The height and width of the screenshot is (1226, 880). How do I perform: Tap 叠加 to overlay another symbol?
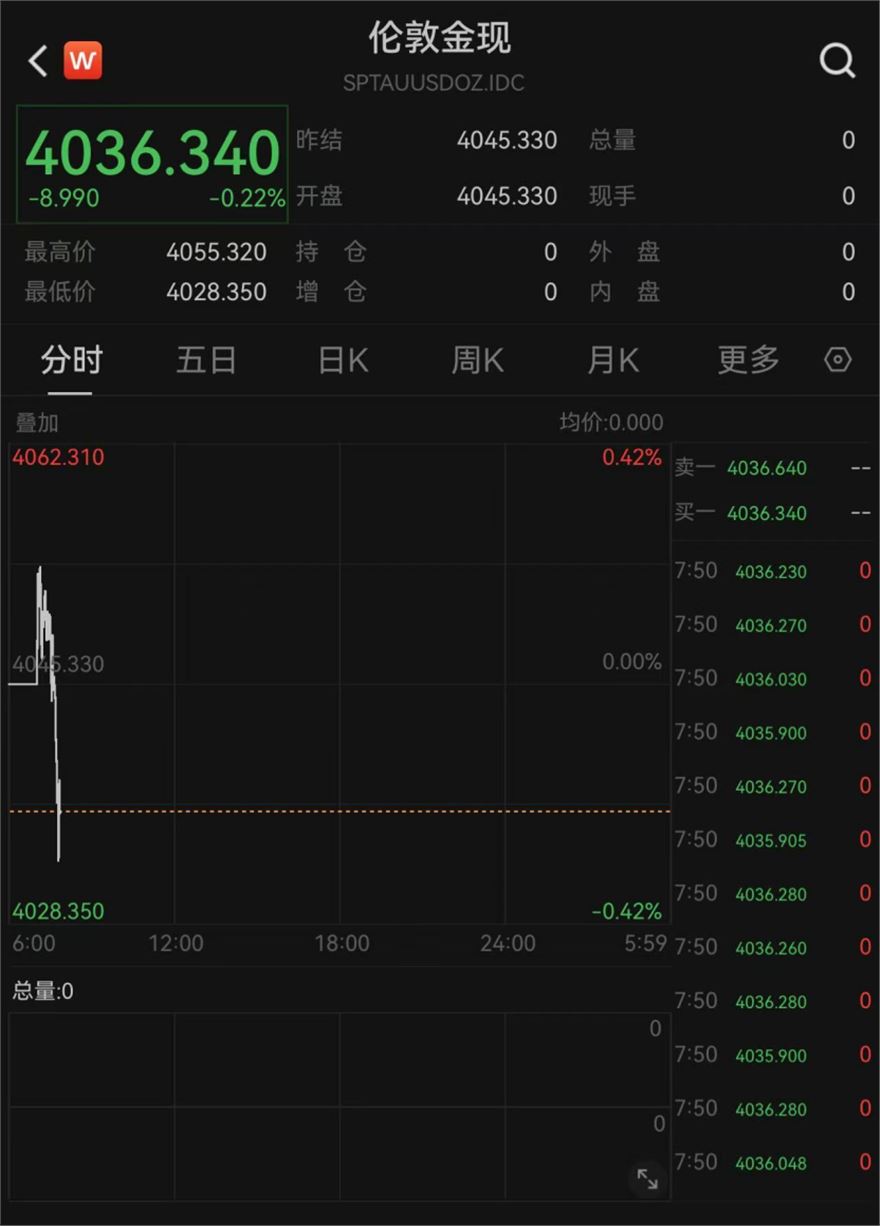tap(37, 423)
